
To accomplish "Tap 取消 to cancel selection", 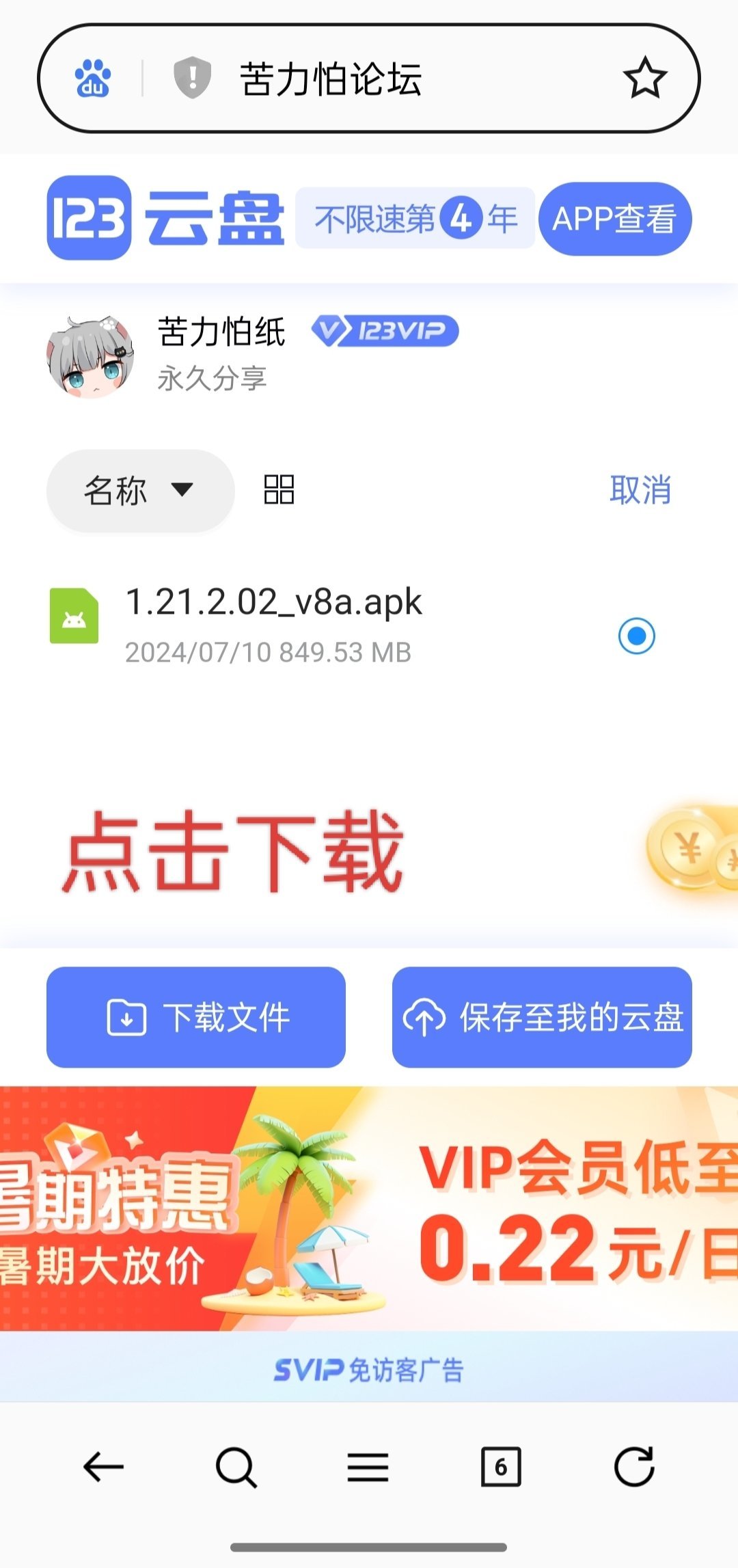I will tap(640, 490).
